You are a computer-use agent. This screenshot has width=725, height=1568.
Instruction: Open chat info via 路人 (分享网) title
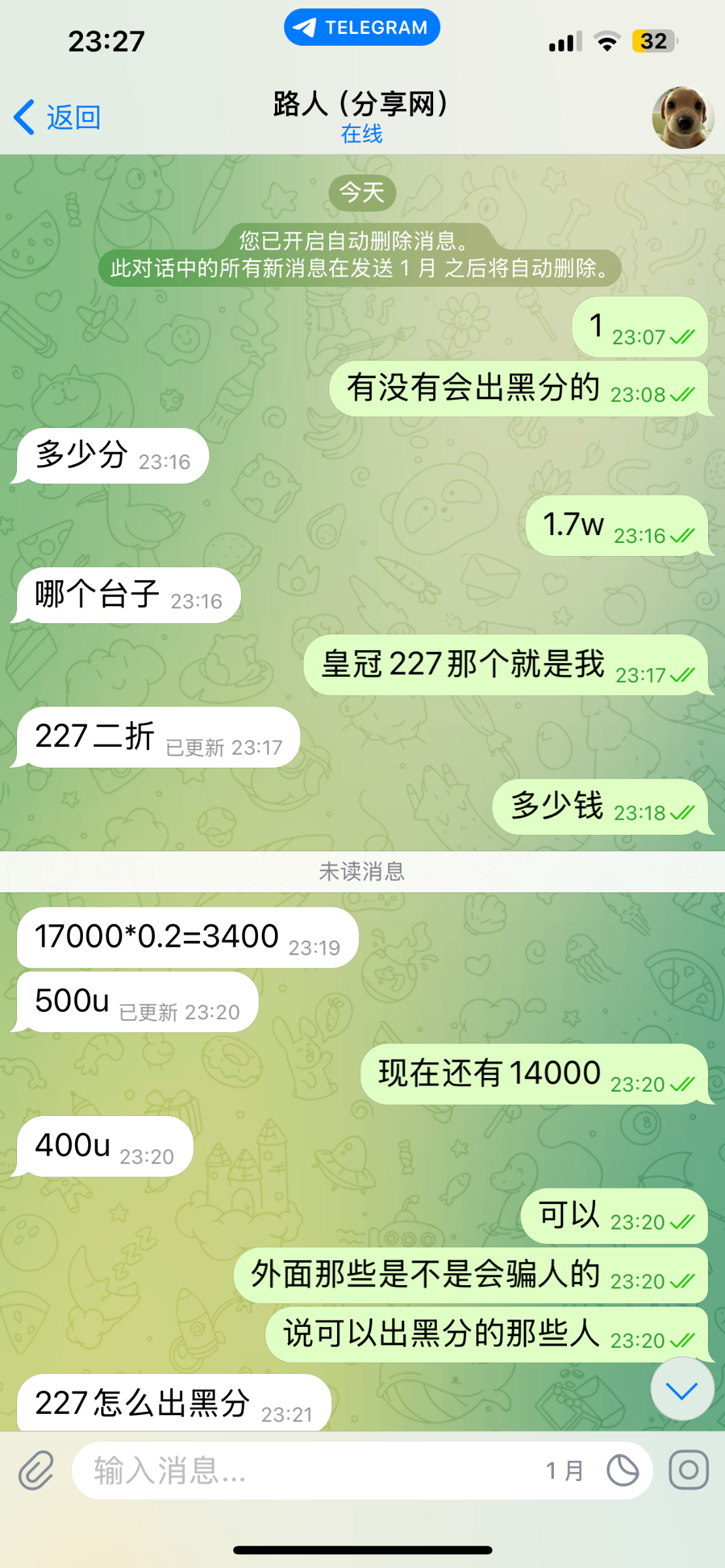361,105
